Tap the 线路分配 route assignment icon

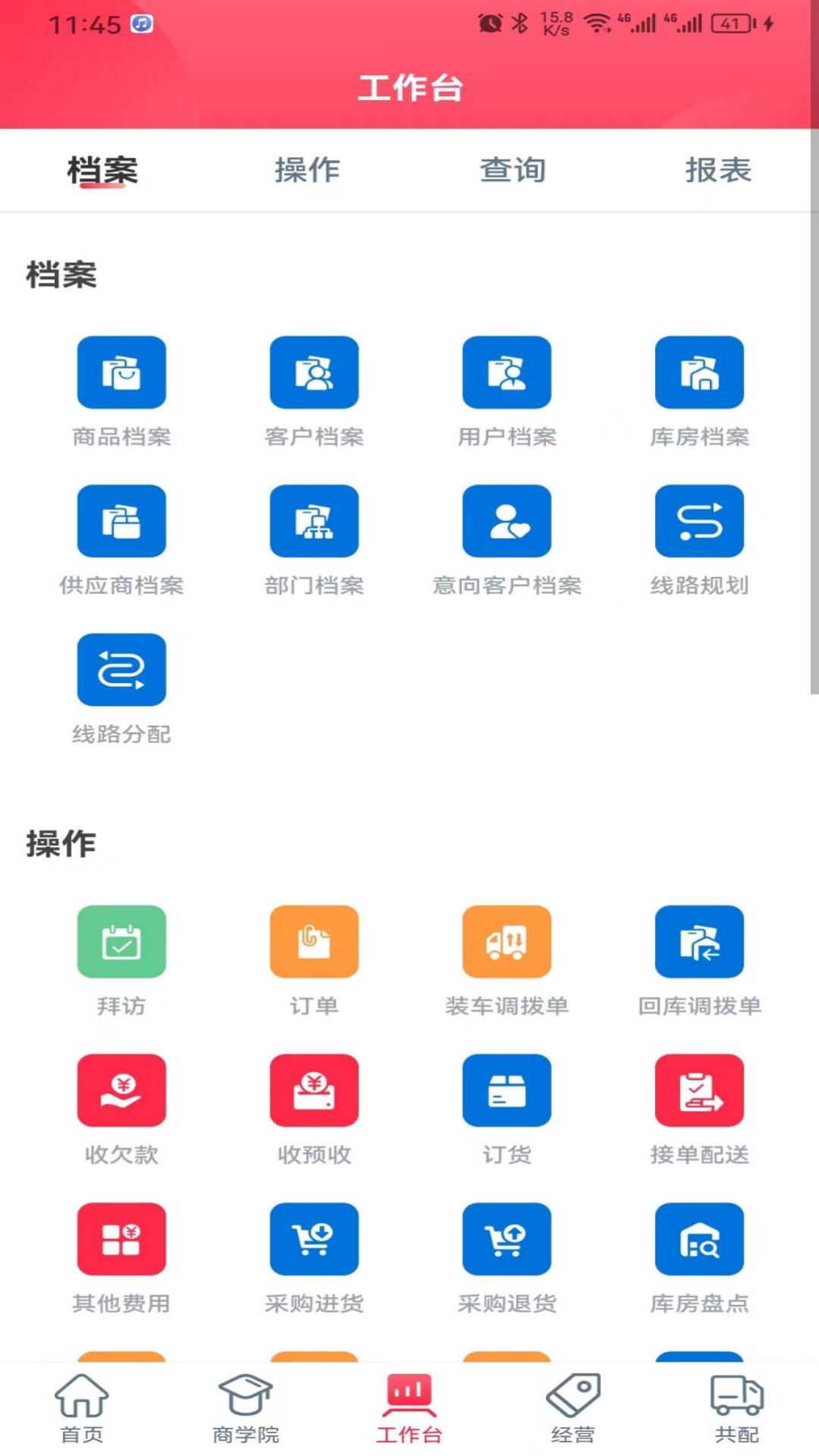click(121, 670)
